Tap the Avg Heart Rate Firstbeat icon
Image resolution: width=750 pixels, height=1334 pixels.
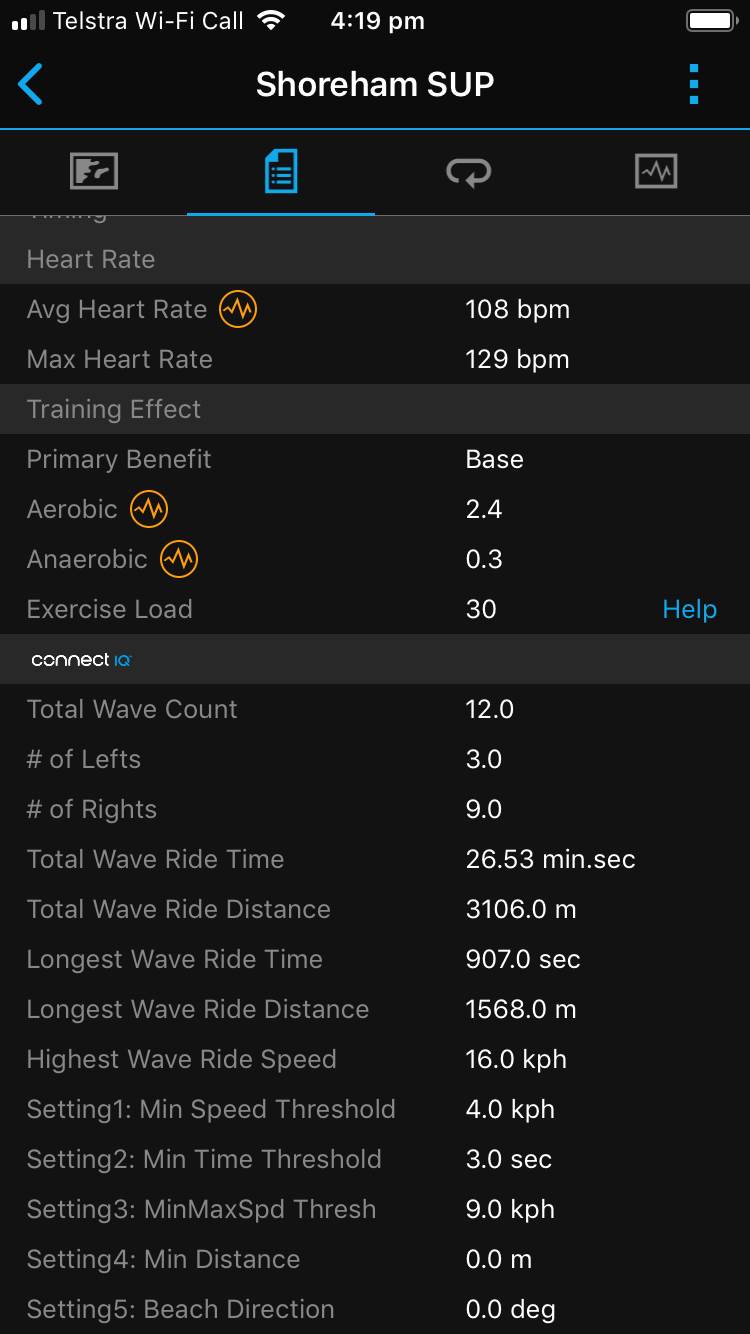(x=238, y=309)
